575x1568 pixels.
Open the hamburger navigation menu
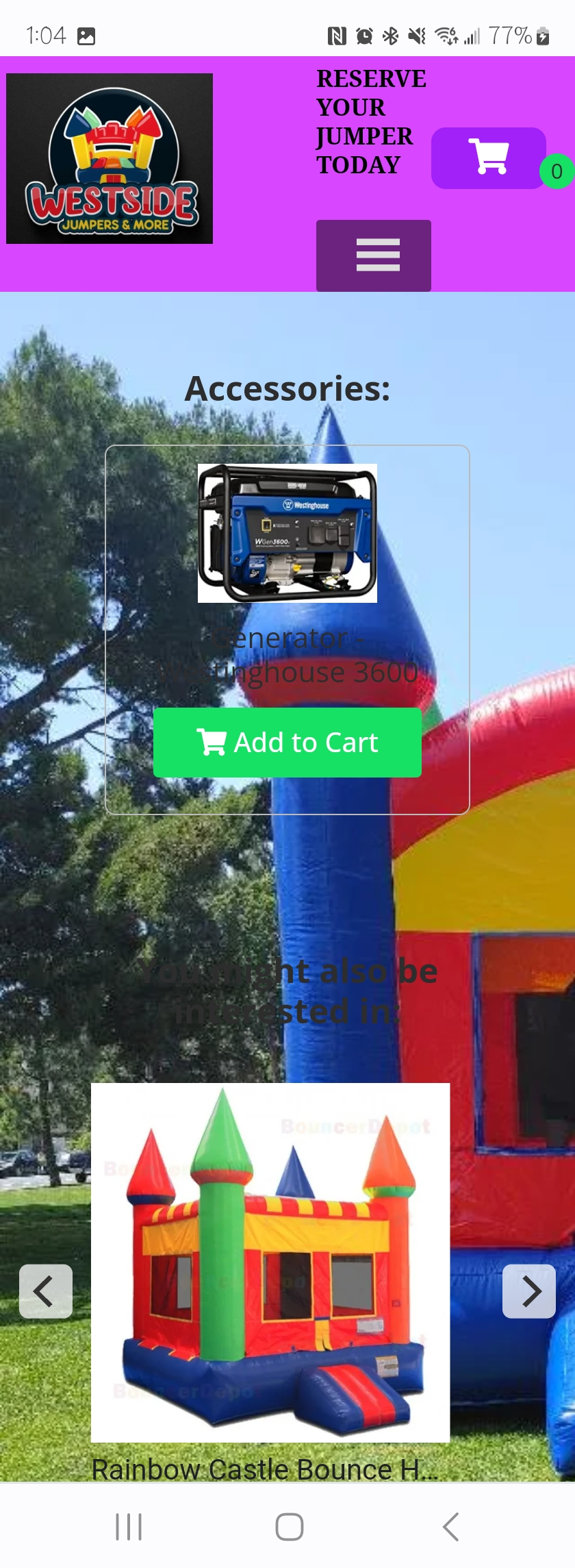click(x=374, y=256)
